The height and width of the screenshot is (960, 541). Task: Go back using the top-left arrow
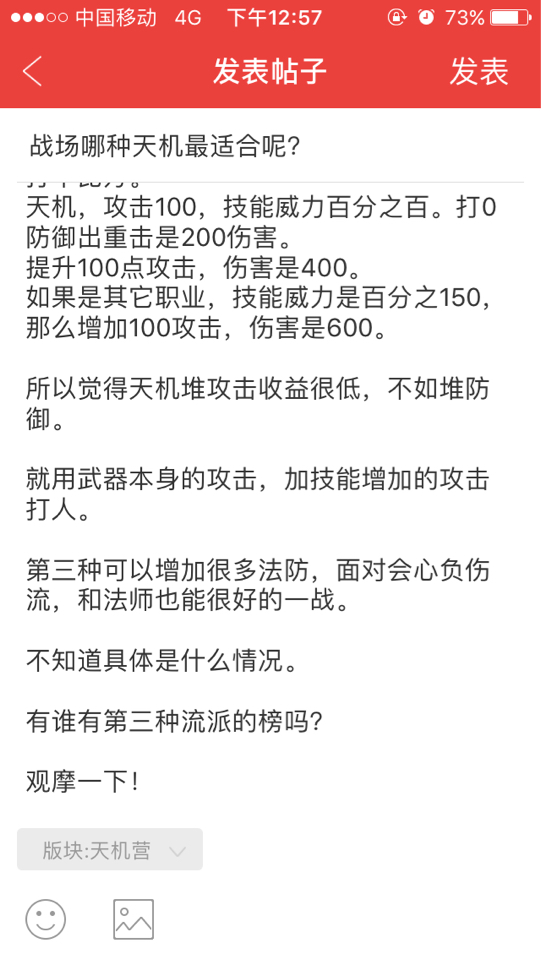click(32, 71)
